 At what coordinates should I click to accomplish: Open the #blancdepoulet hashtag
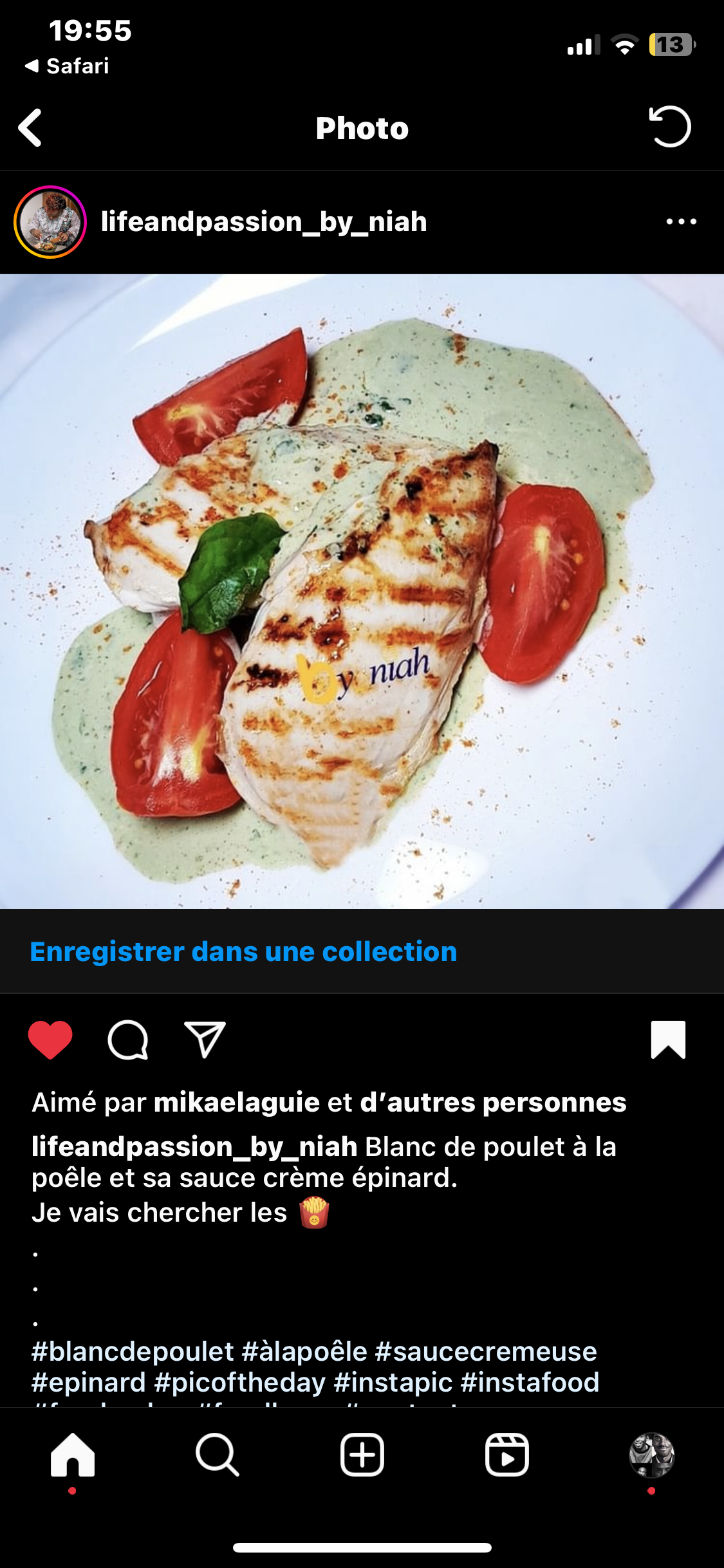[x=133, y=1352]
